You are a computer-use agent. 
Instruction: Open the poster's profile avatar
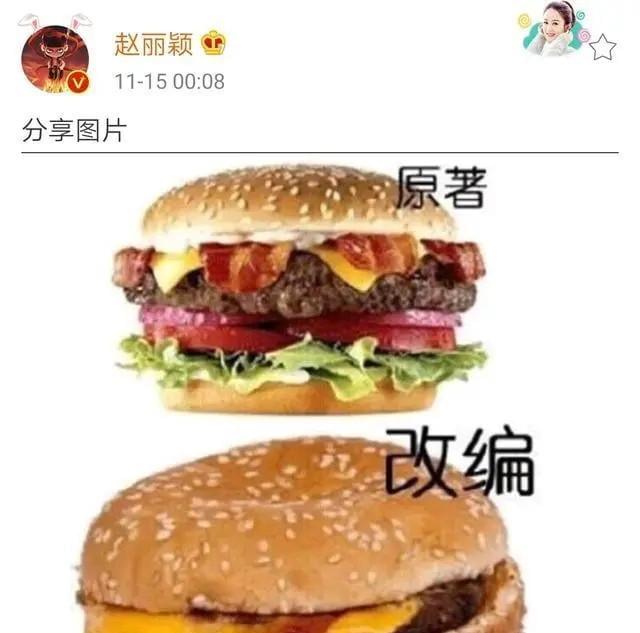pyautogui.click(x=55, y=58)
